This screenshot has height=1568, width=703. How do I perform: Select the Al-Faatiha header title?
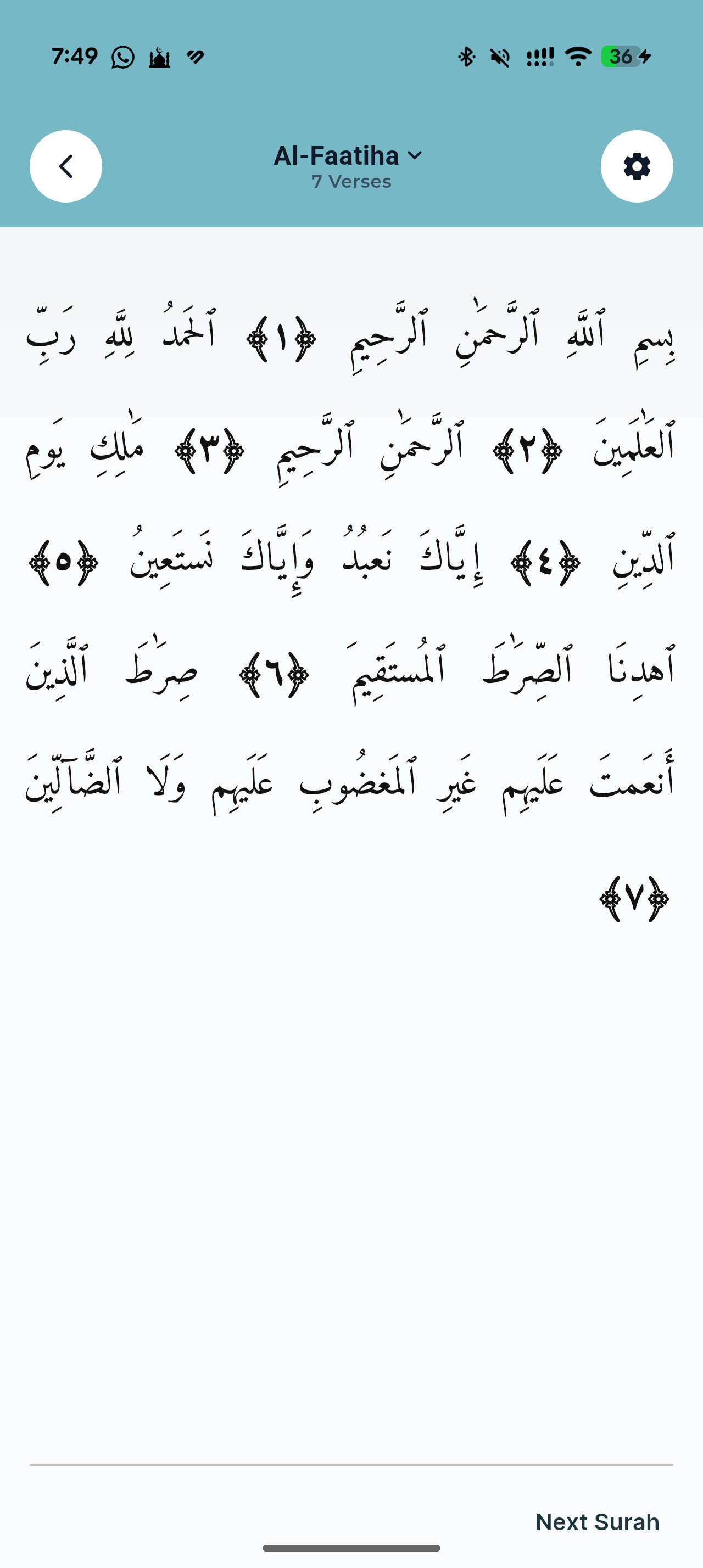338,155
